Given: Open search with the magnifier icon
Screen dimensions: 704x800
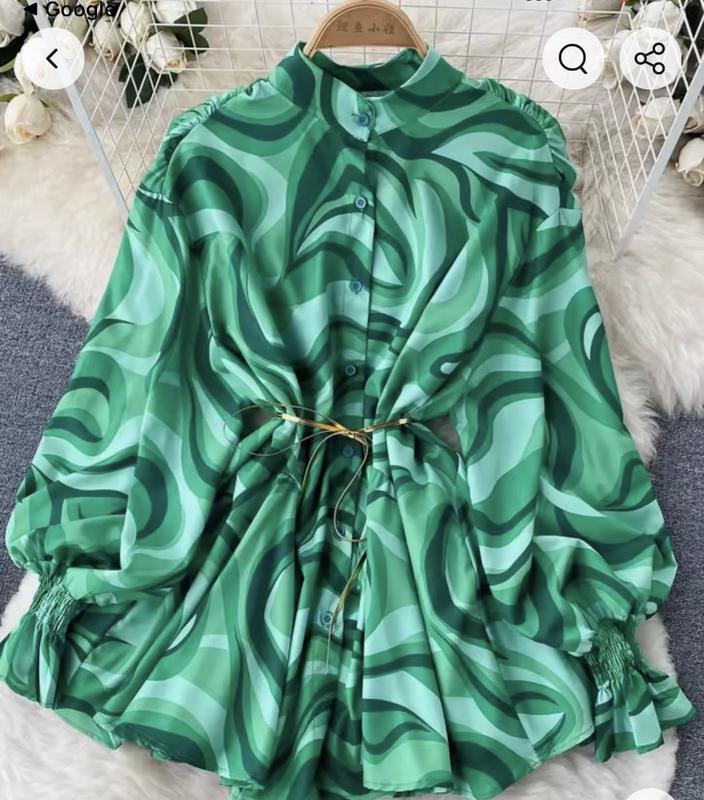Looking at the screenshot, I should 573,59.
